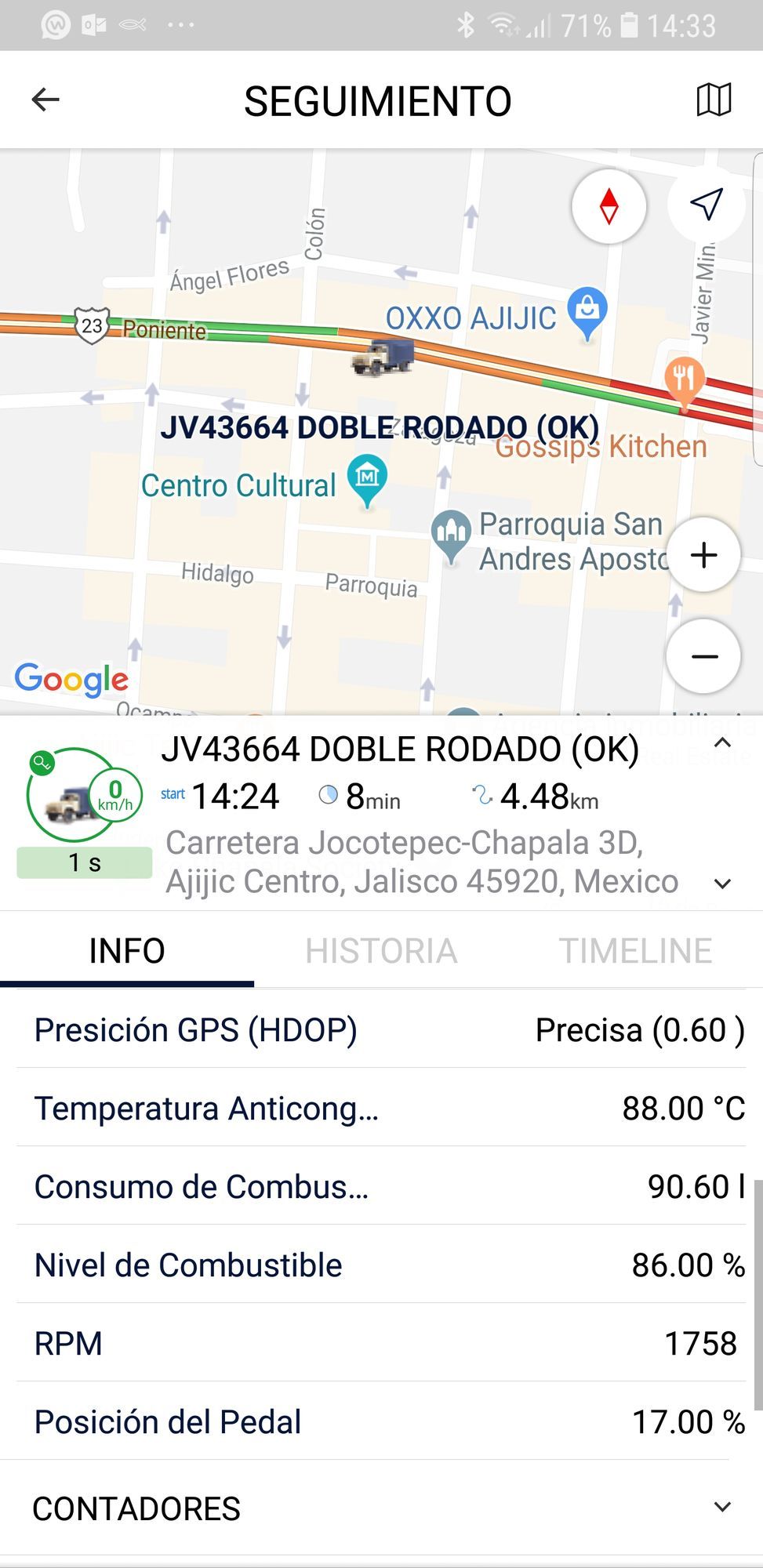Select the truck marker on the map
Screen dimensions: 763x1568
pos(383,357)
